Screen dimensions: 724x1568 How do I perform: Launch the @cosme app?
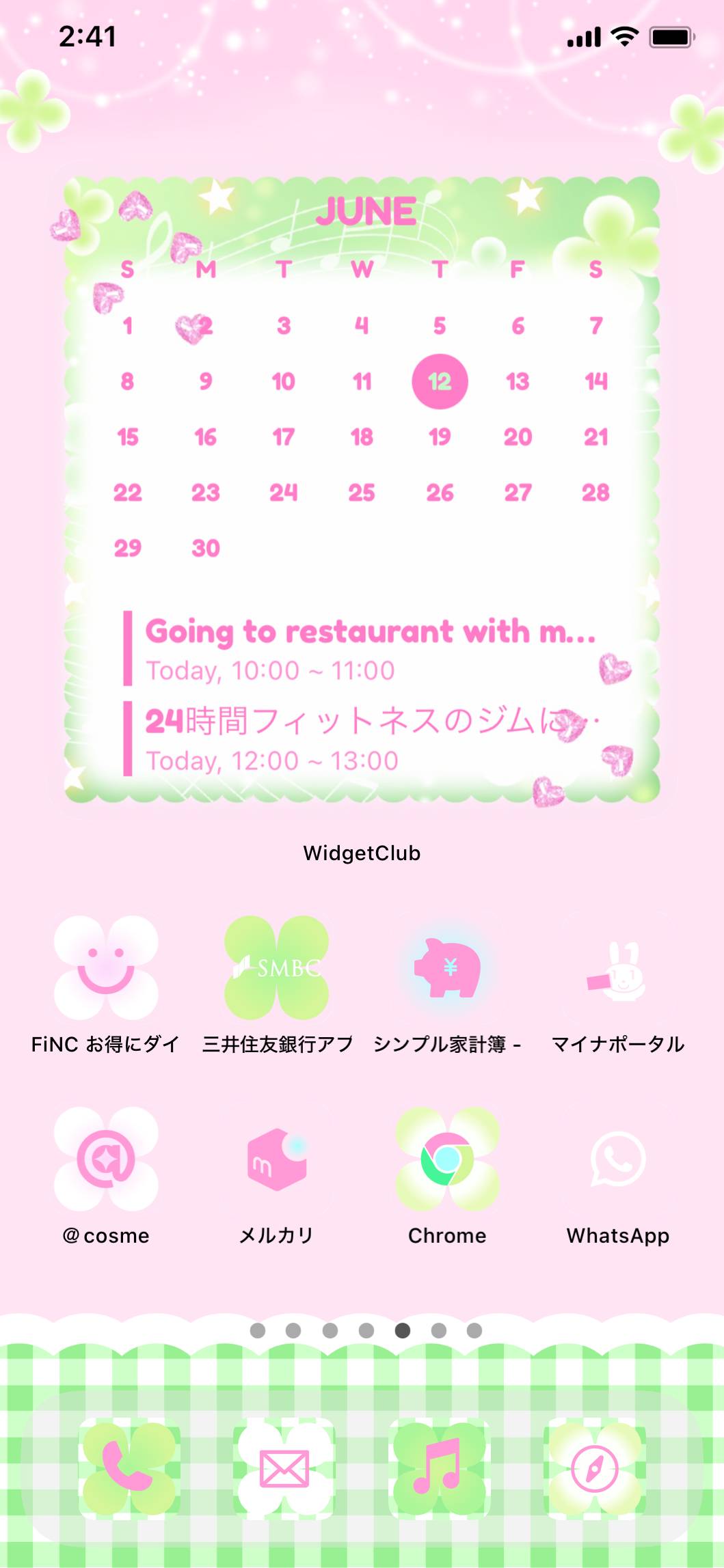106,1159
